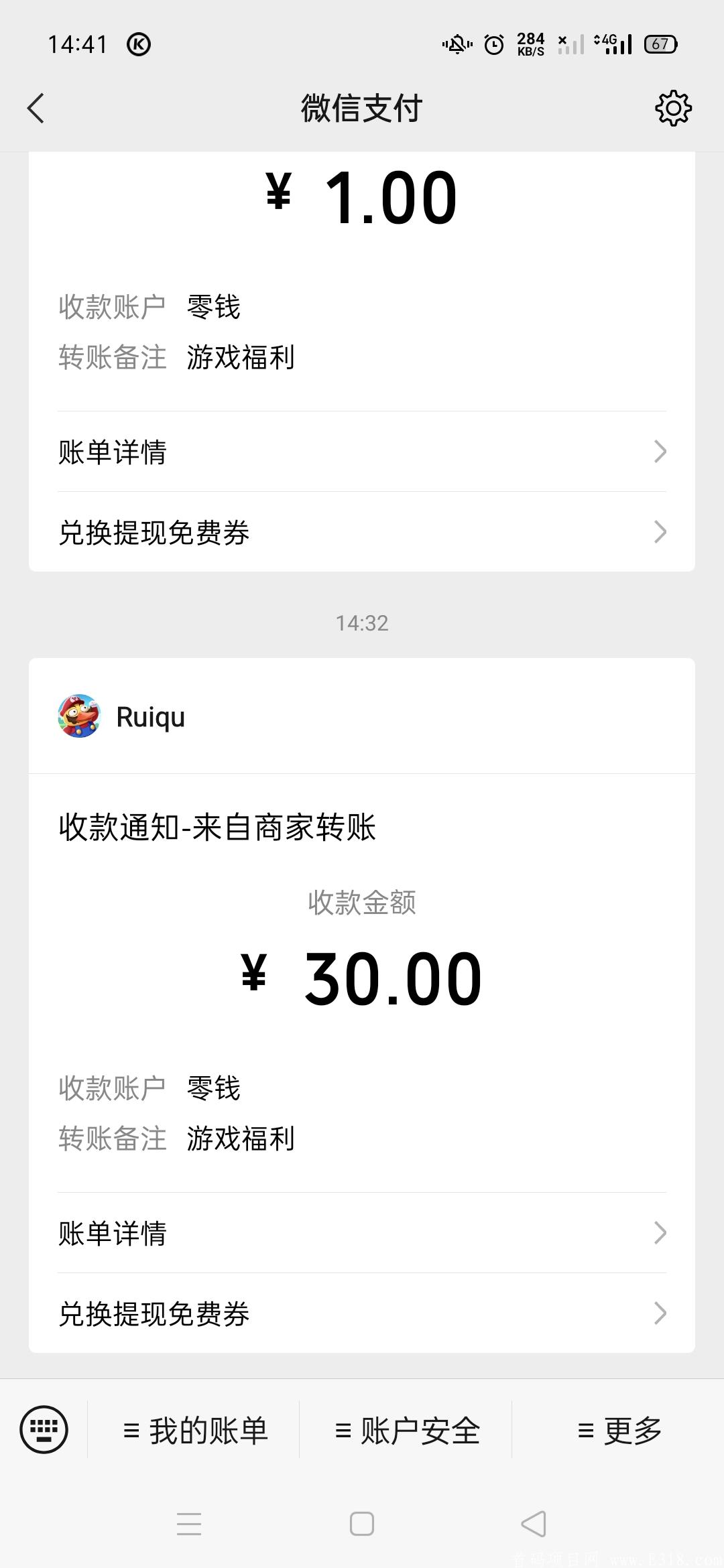Open the 更多 menu at bottom right
Screen dimensions: 724x1568
pos(620,1429)
